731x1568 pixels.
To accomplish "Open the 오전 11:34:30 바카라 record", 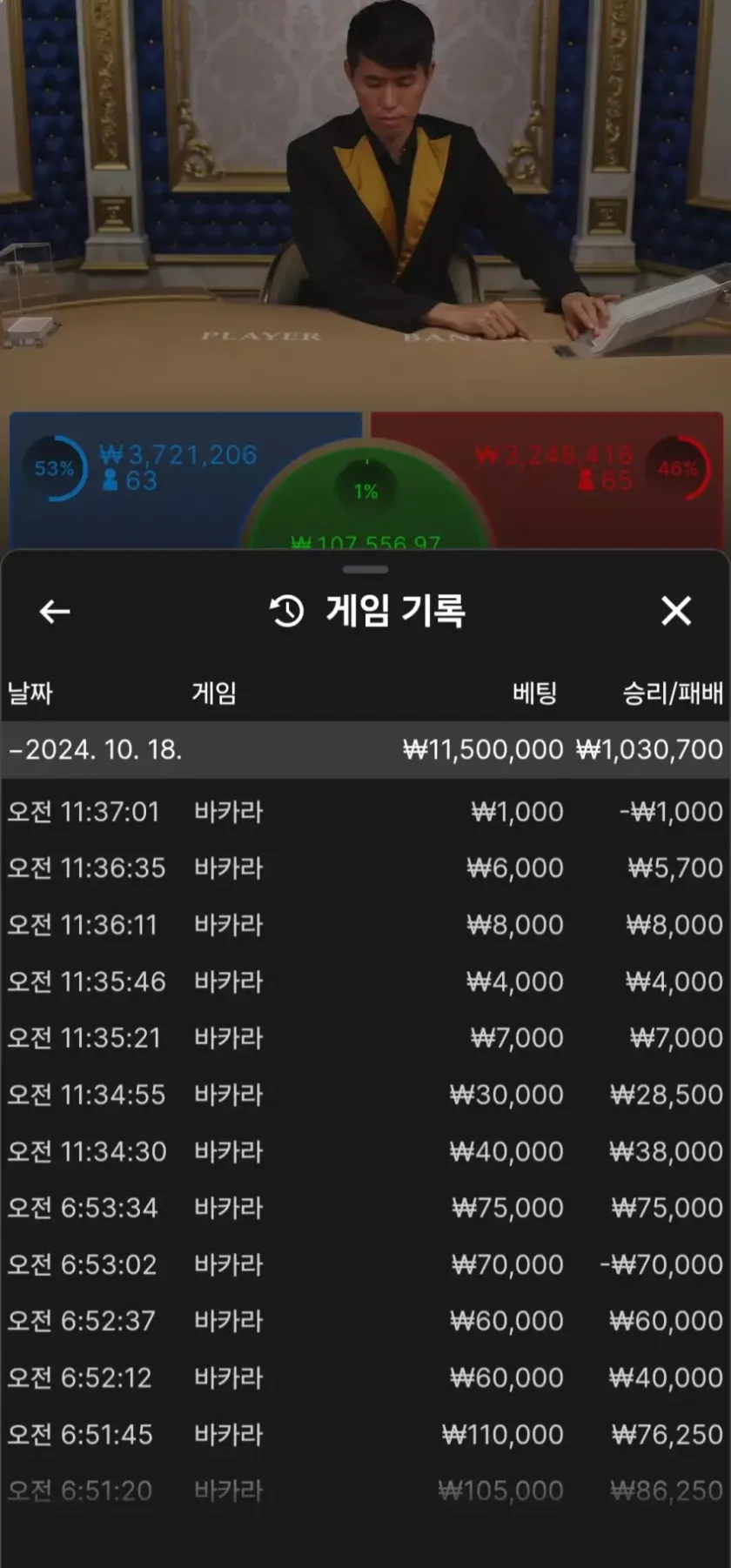I will point(365,1151).
